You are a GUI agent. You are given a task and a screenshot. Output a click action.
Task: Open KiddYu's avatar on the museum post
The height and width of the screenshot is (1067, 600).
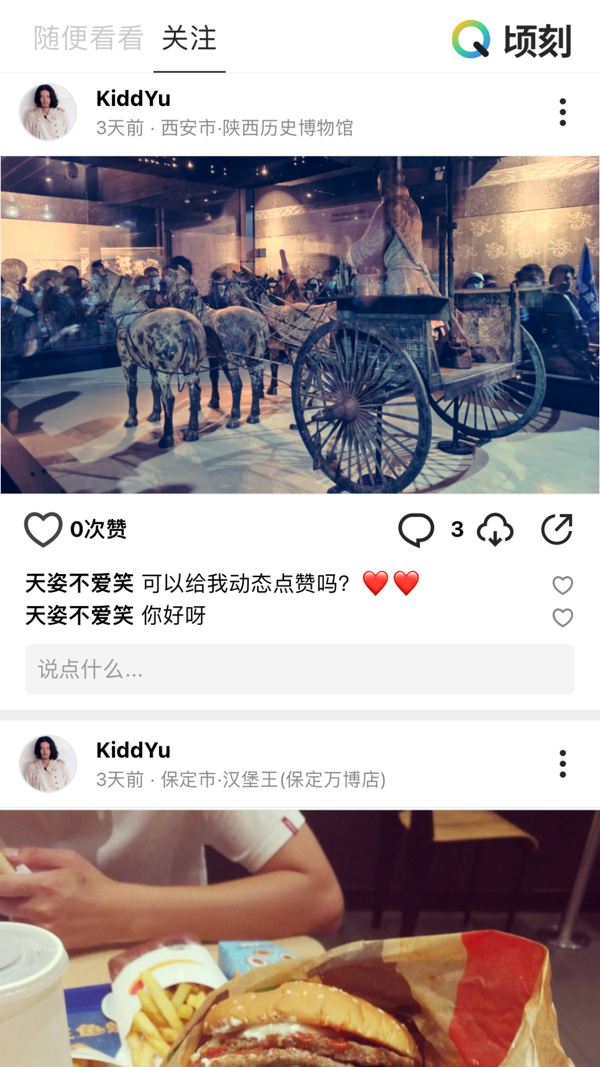click(48, 112)
